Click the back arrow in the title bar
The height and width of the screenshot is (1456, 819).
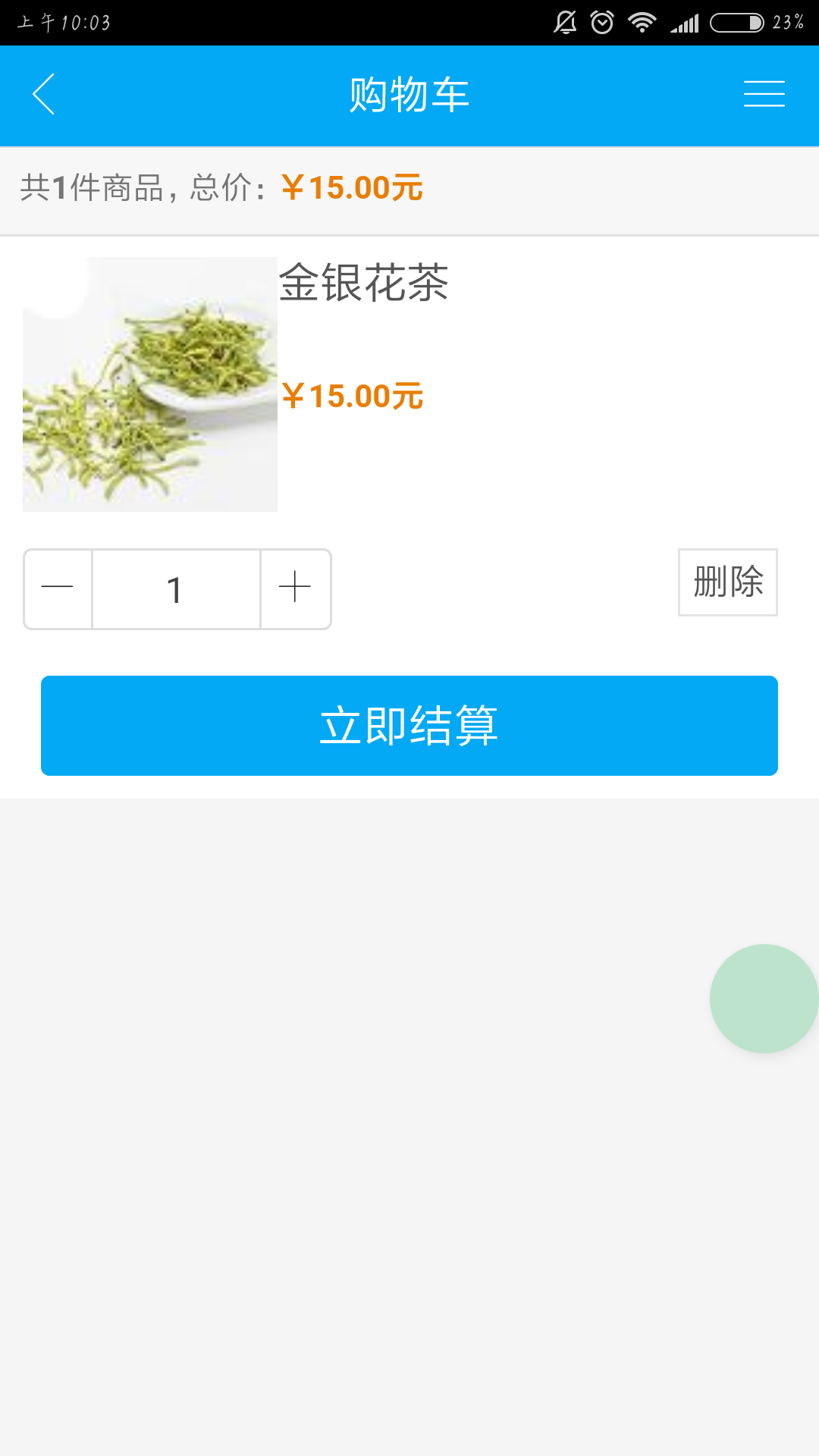click(43, 95)
